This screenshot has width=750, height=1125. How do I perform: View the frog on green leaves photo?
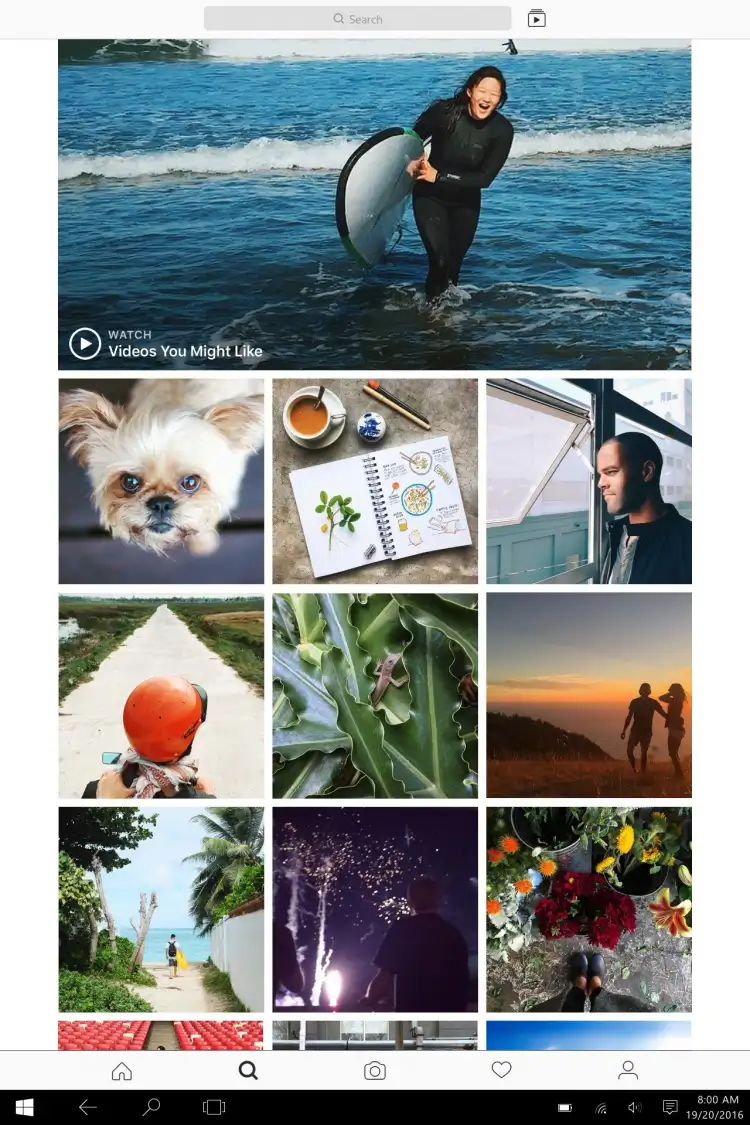click(x=375, y=696)
